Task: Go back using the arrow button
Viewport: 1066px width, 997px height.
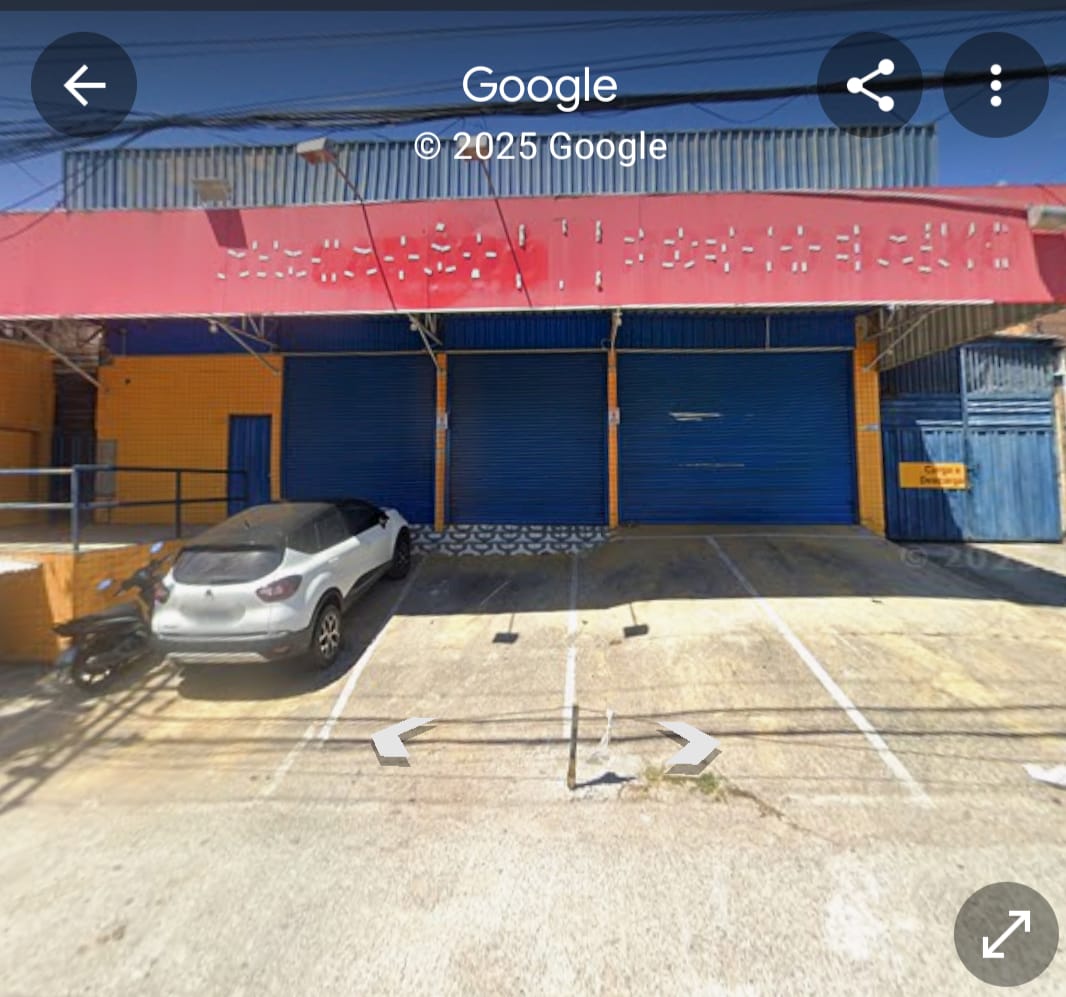Action: pyautogui.click(x=84, y=85)
